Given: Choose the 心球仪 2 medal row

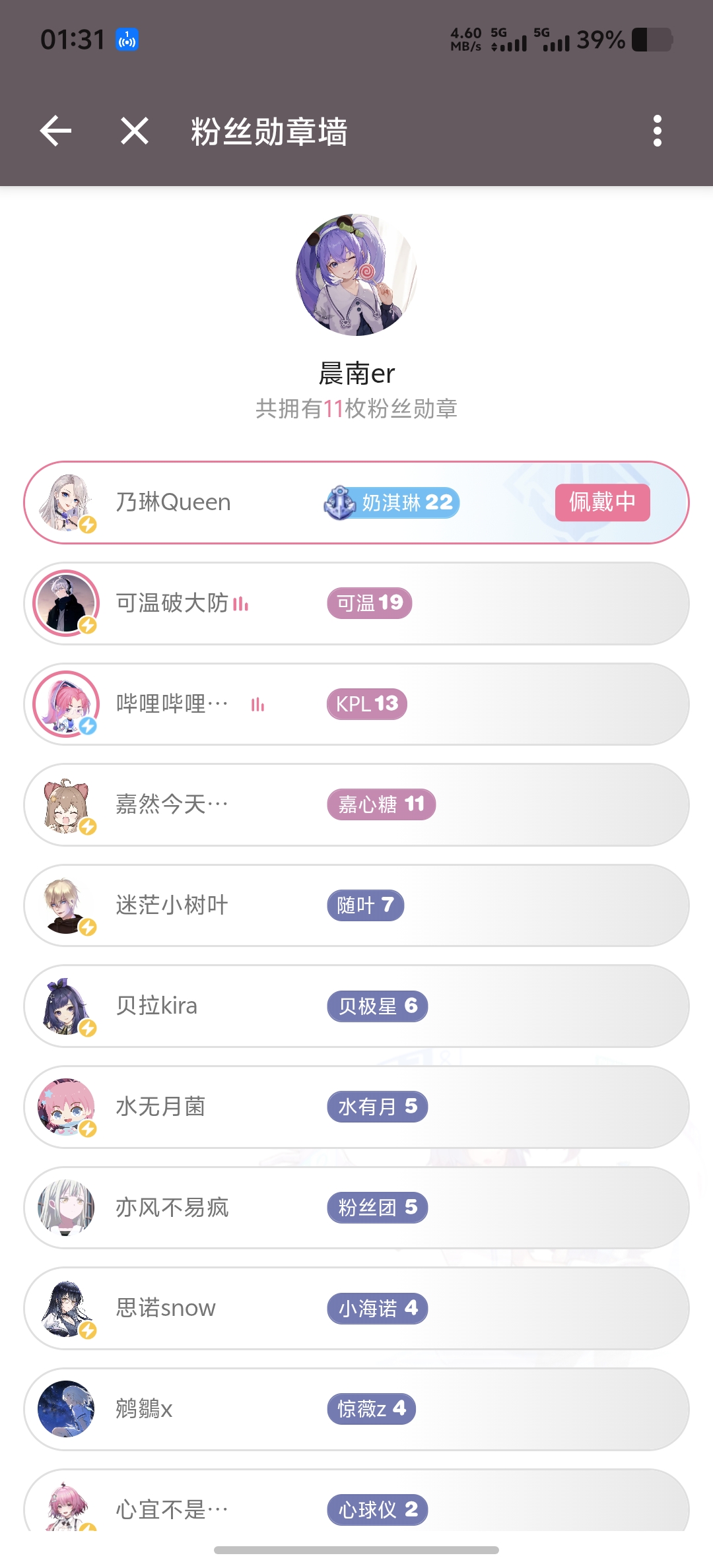Looking at the screenshot, I should 356,1508.
